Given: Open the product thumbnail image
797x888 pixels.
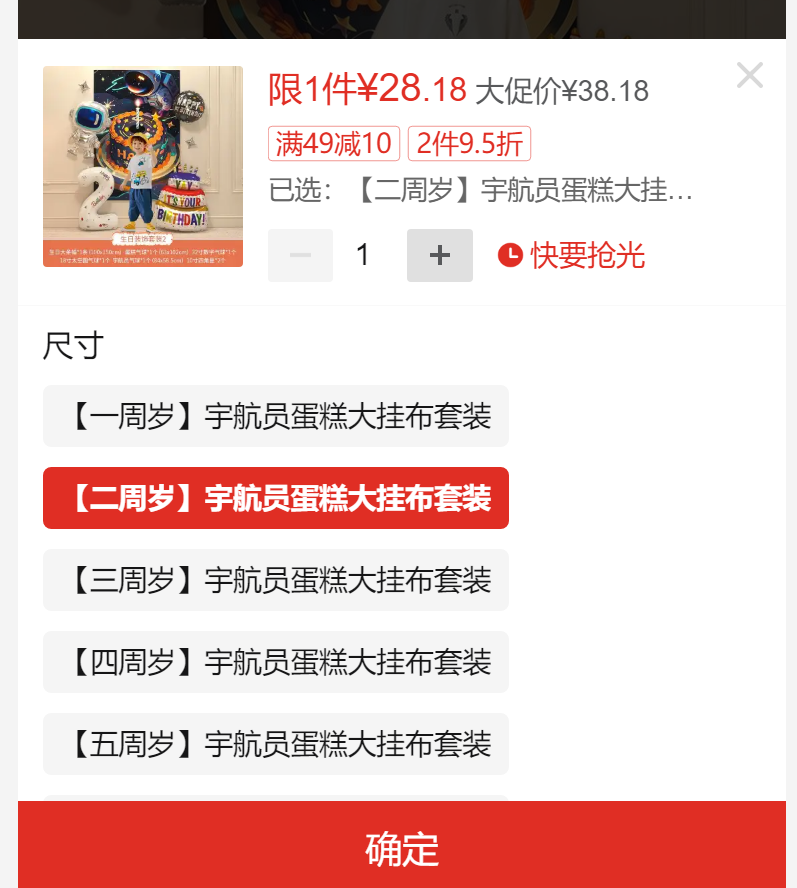Looking at the screenshot, I should click(x=143, y=166).
